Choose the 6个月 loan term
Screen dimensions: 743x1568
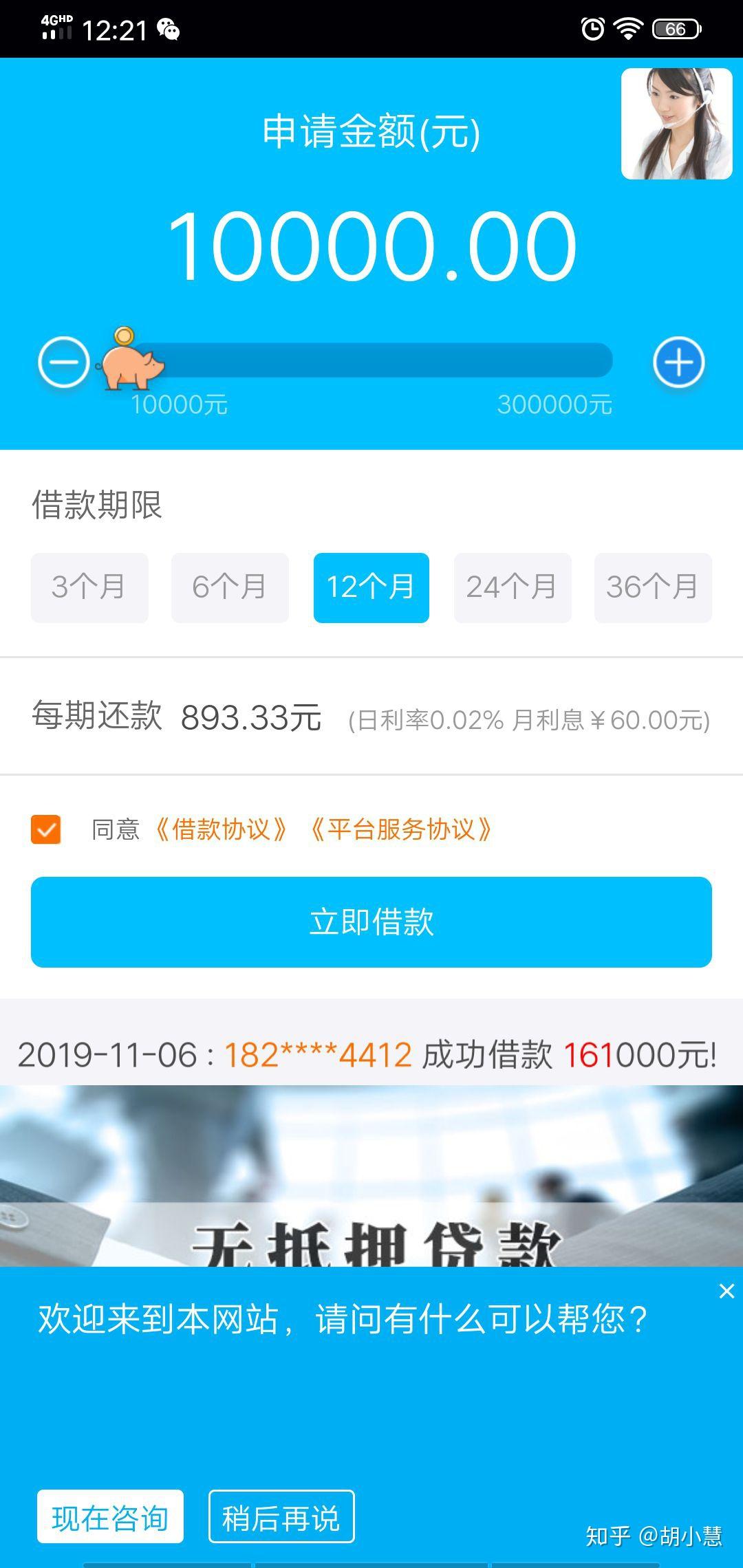tap(230, 588)
